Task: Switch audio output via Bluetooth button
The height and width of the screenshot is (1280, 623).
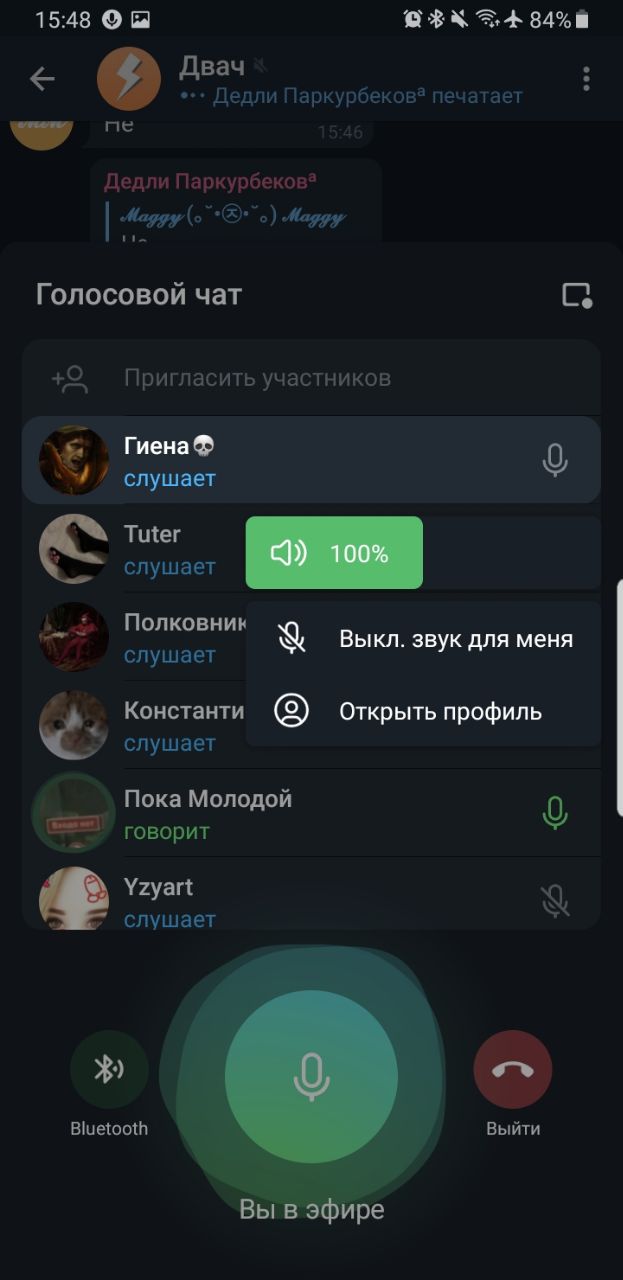Action: [109, 1070]
